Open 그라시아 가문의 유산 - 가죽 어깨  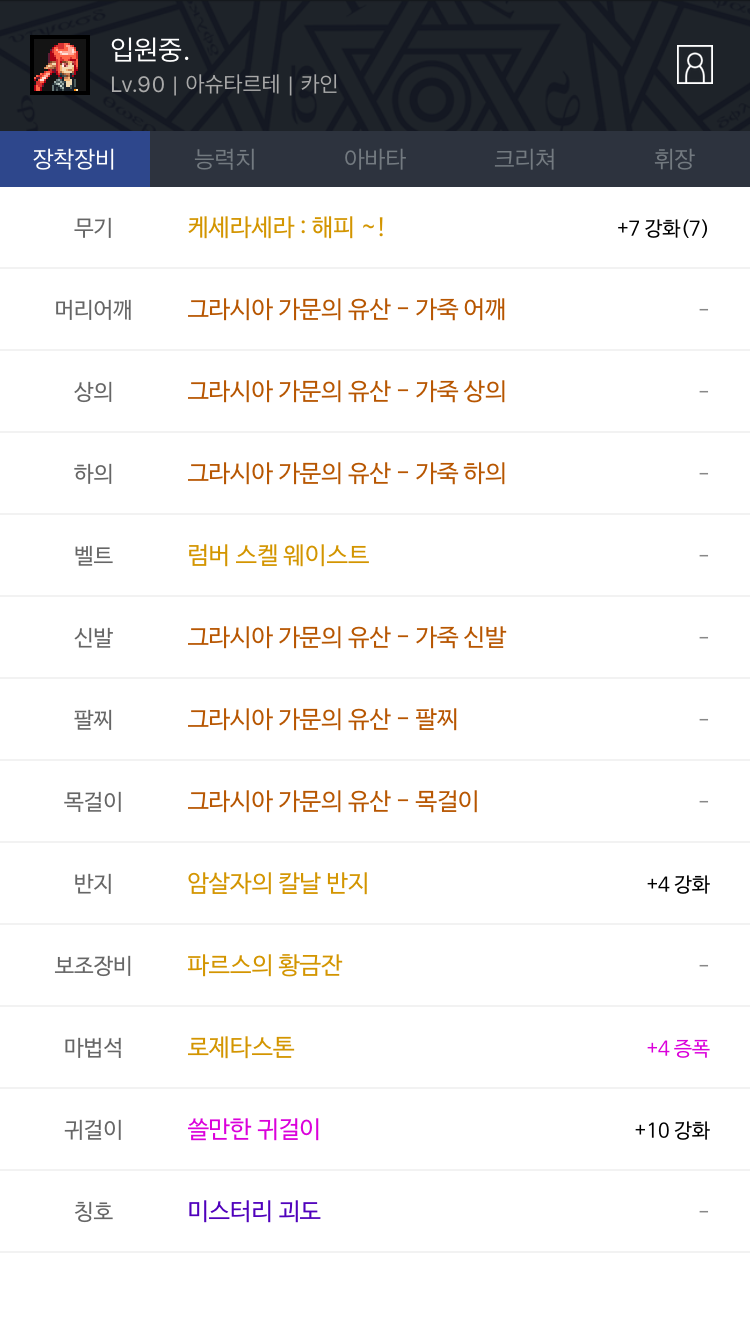(347, 309)
